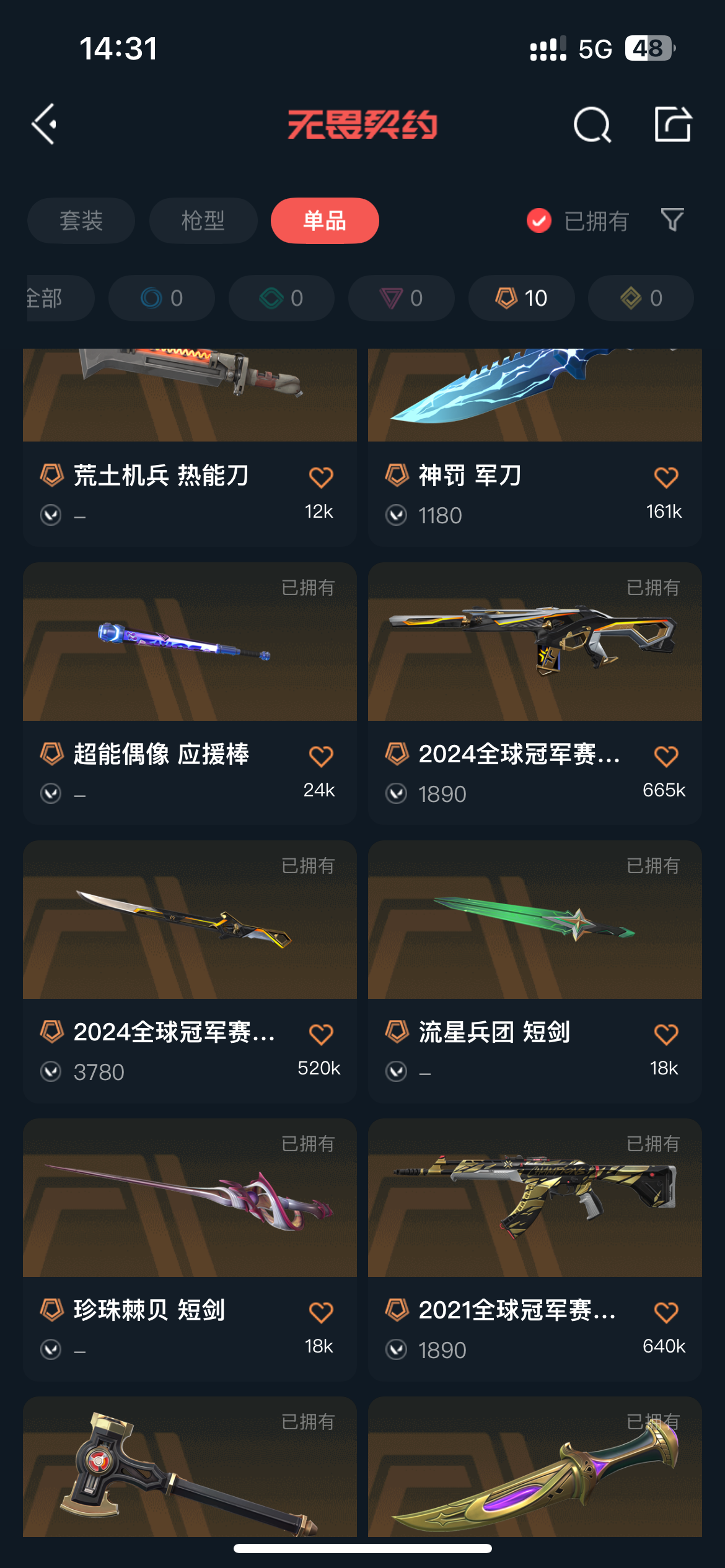725x1568 pixels.
Task: Open the 超能偶像 应援棒 card
Action: pos(190,692)
